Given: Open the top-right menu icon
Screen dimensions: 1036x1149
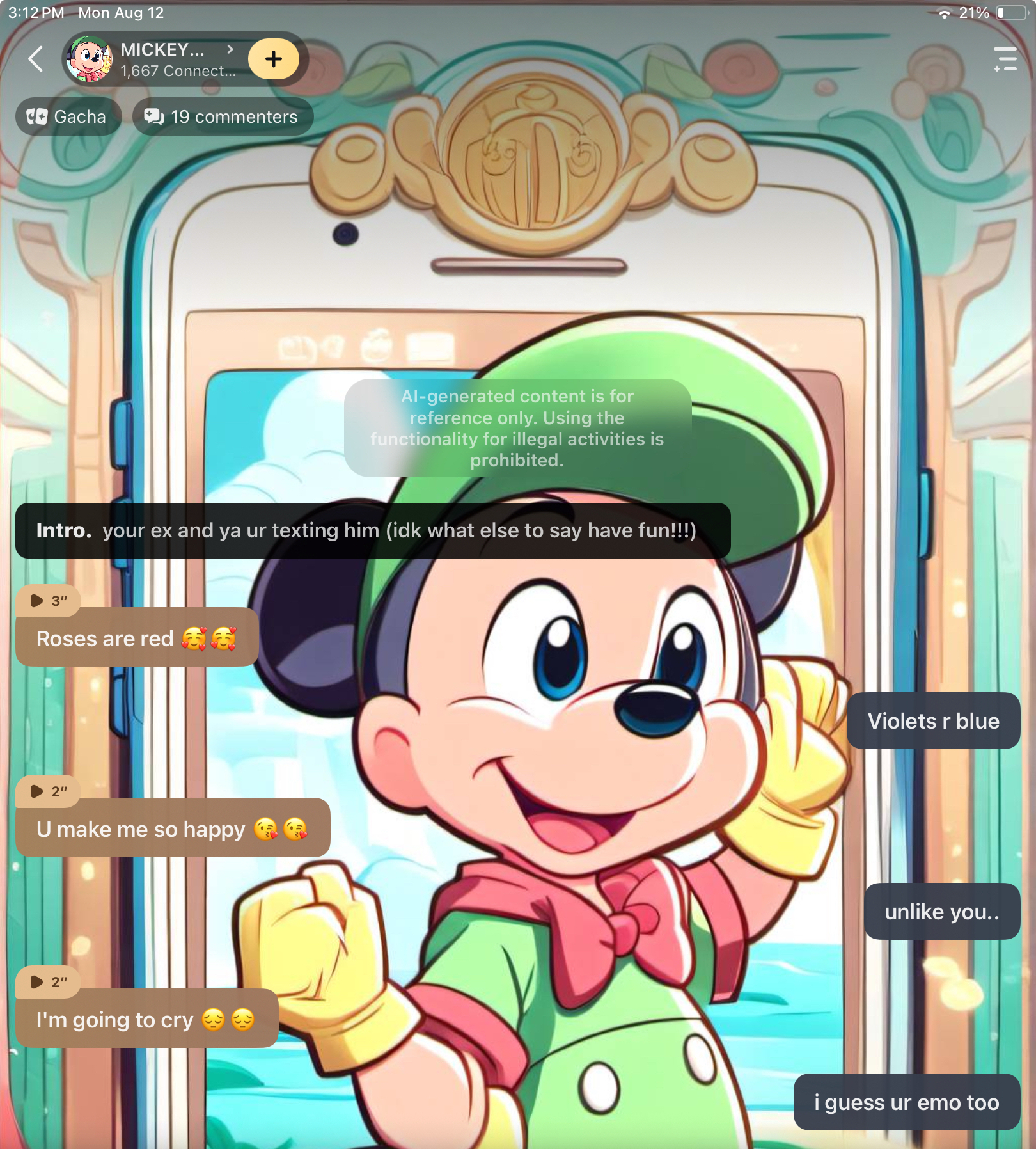Looking at the screenshot, I should coord(1005,59).
